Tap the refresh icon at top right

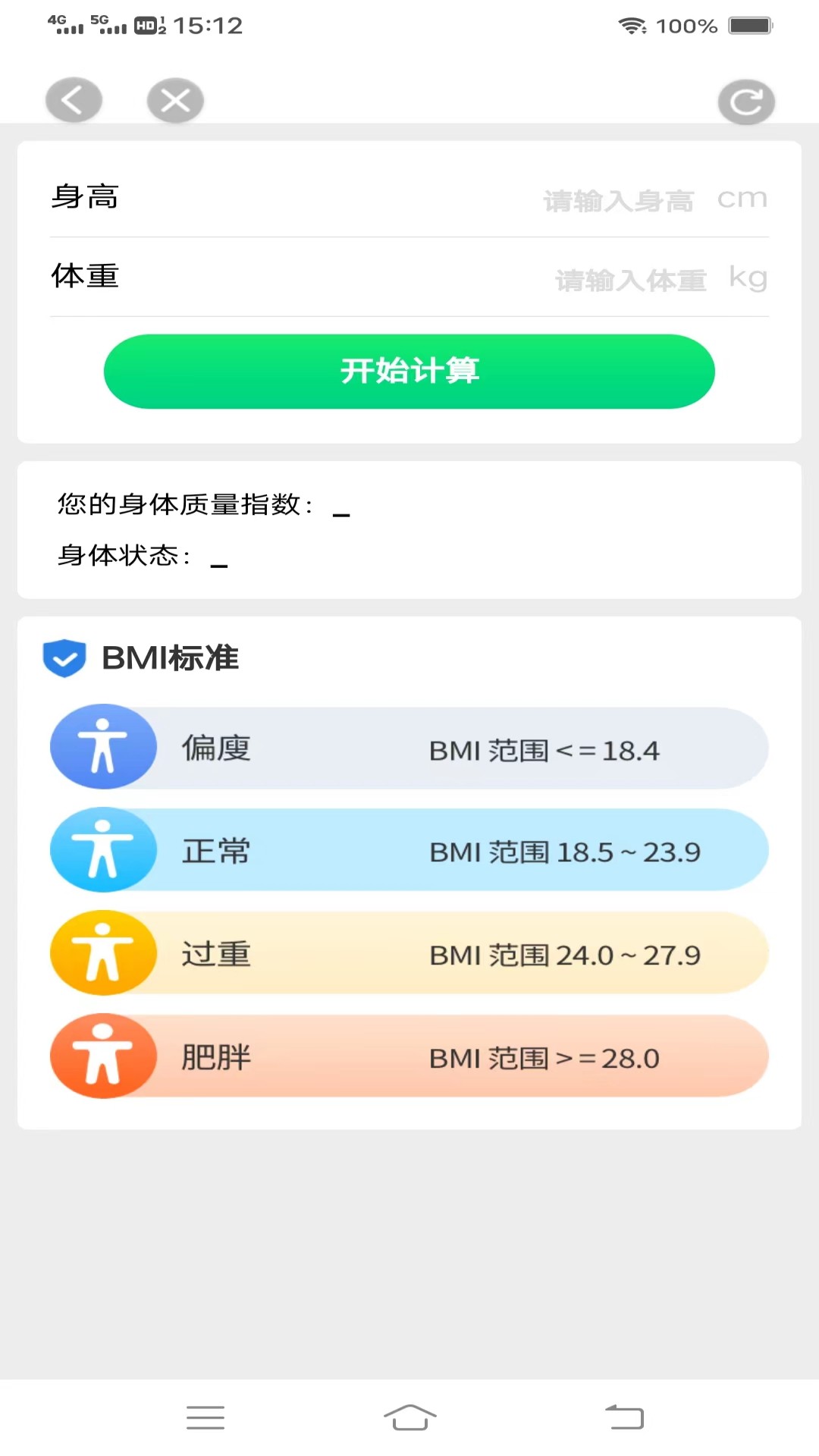746,99
